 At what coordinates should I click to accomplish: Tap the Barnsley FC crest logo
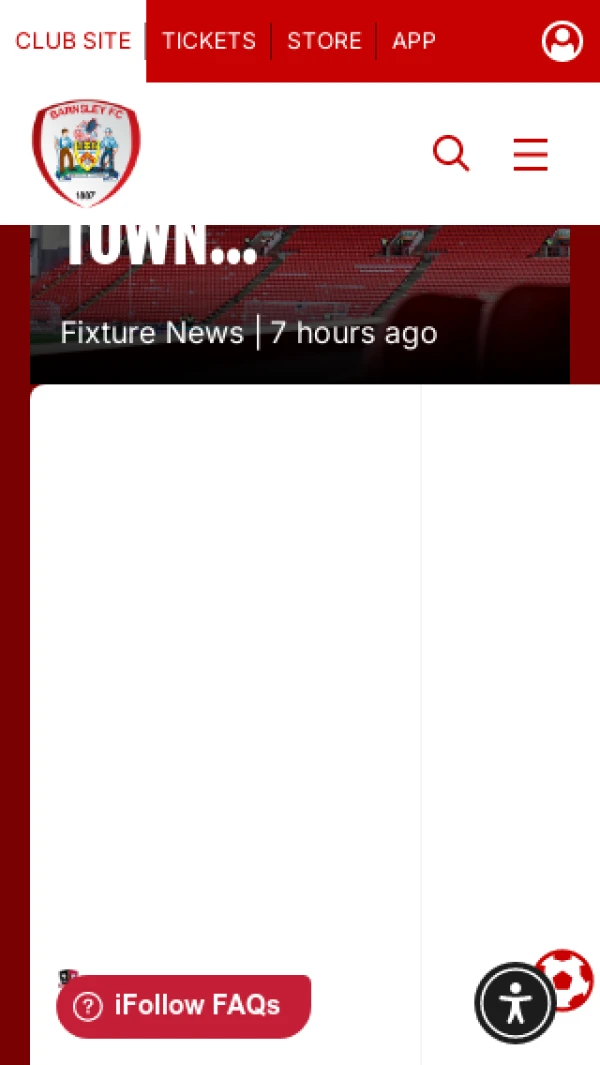click(x=86, y=153)
